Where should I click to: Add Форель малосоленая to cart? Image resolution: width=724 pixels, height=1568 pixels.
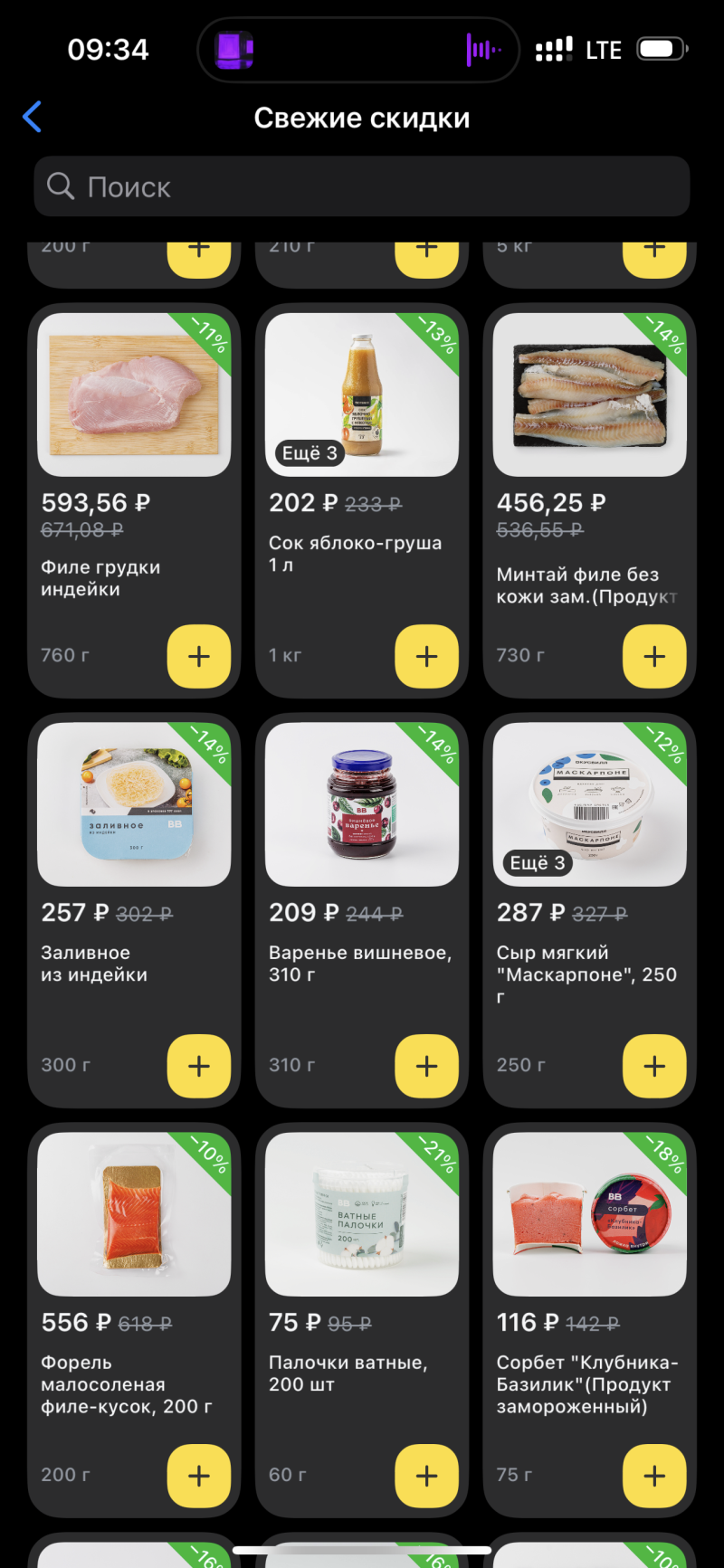[x=199, y=1476]
